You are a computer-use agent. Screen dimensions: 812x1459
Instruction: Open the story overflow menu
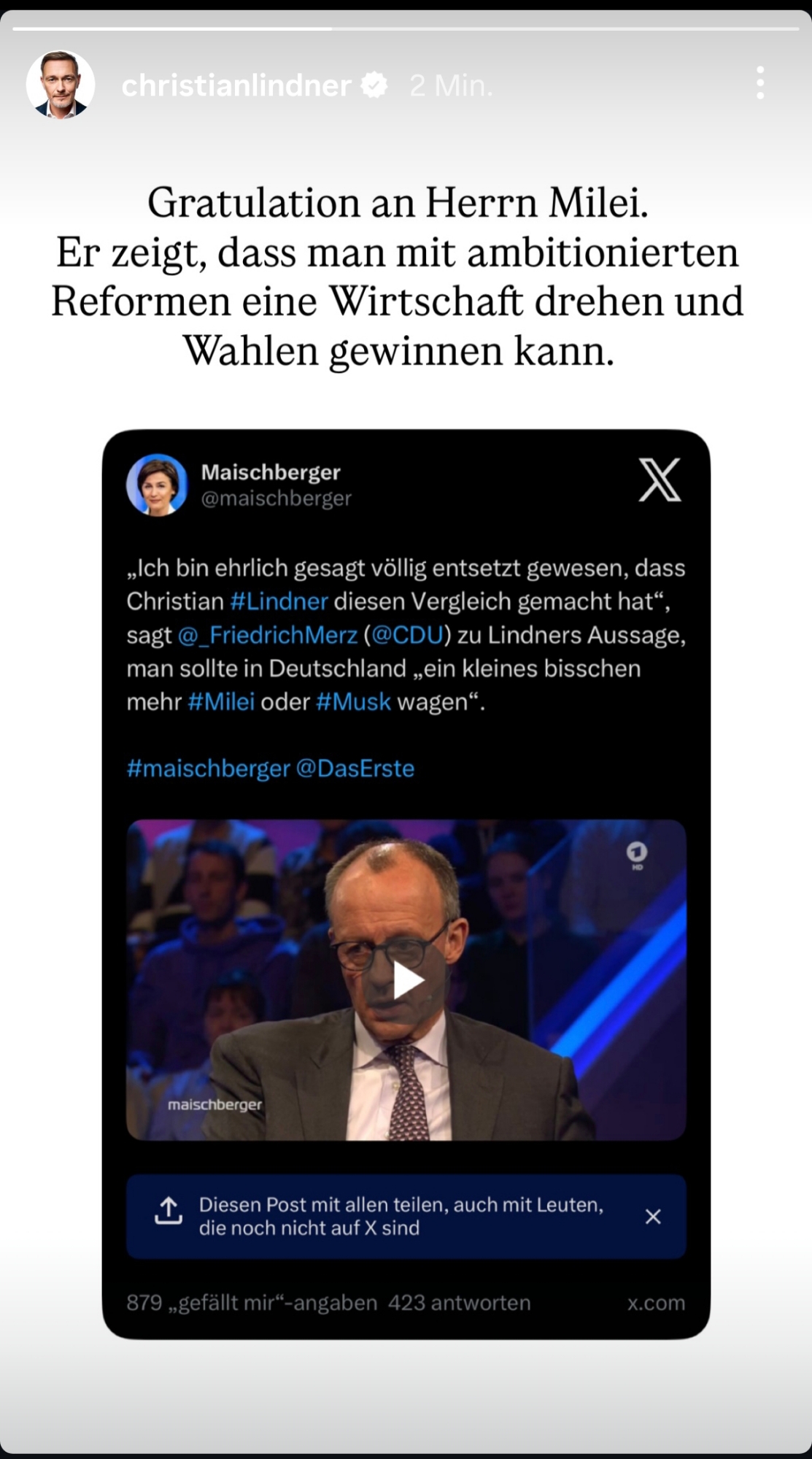[760, 83]
